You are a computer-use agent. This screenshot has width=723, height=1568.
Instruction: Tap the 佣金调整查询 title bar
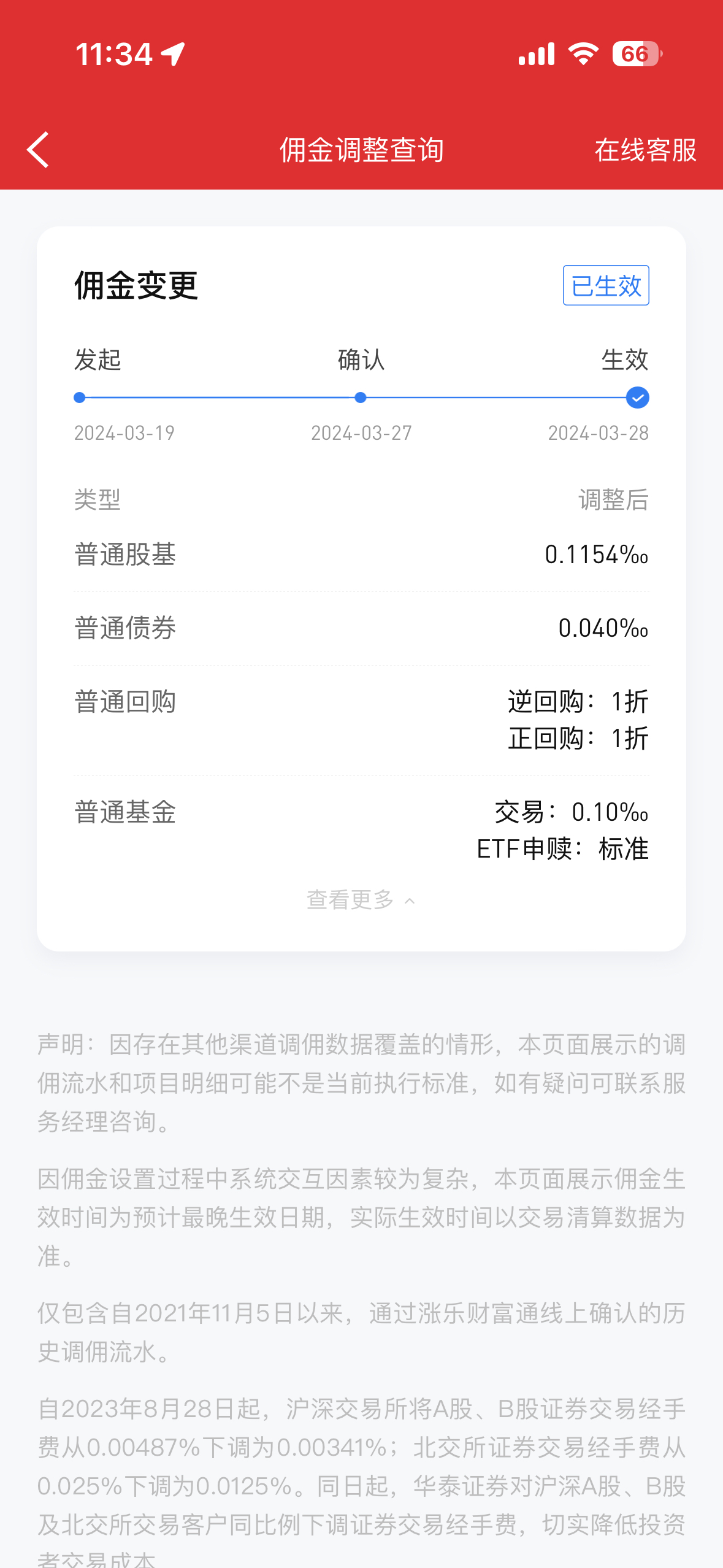361,149
